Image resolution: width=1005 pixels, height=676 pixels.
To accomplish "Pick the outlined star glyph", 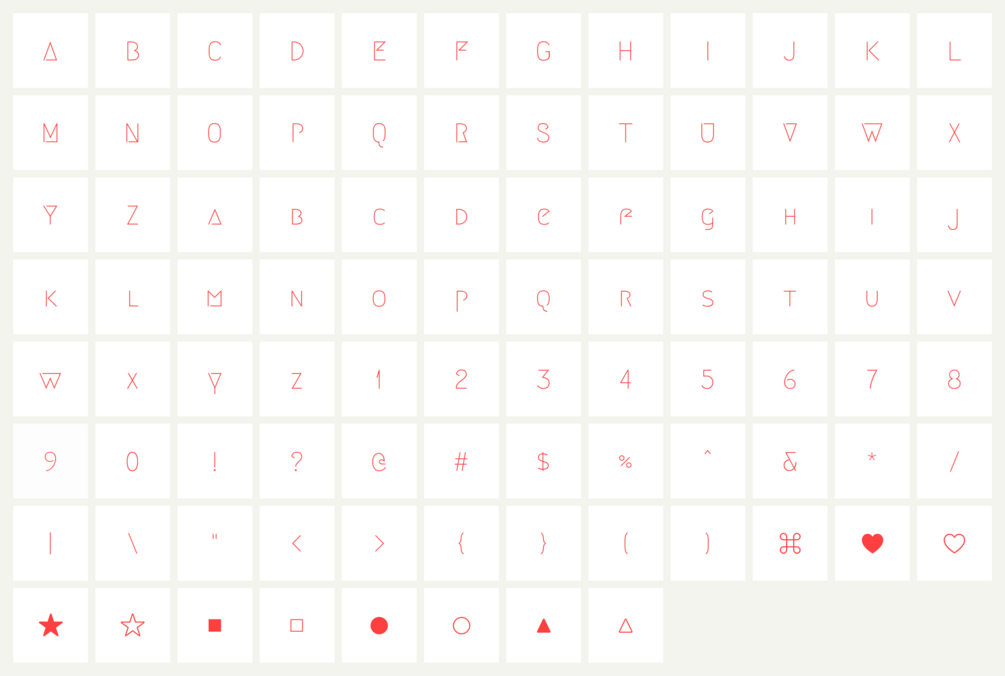I will pyautogui.click(x=132, y=625).
